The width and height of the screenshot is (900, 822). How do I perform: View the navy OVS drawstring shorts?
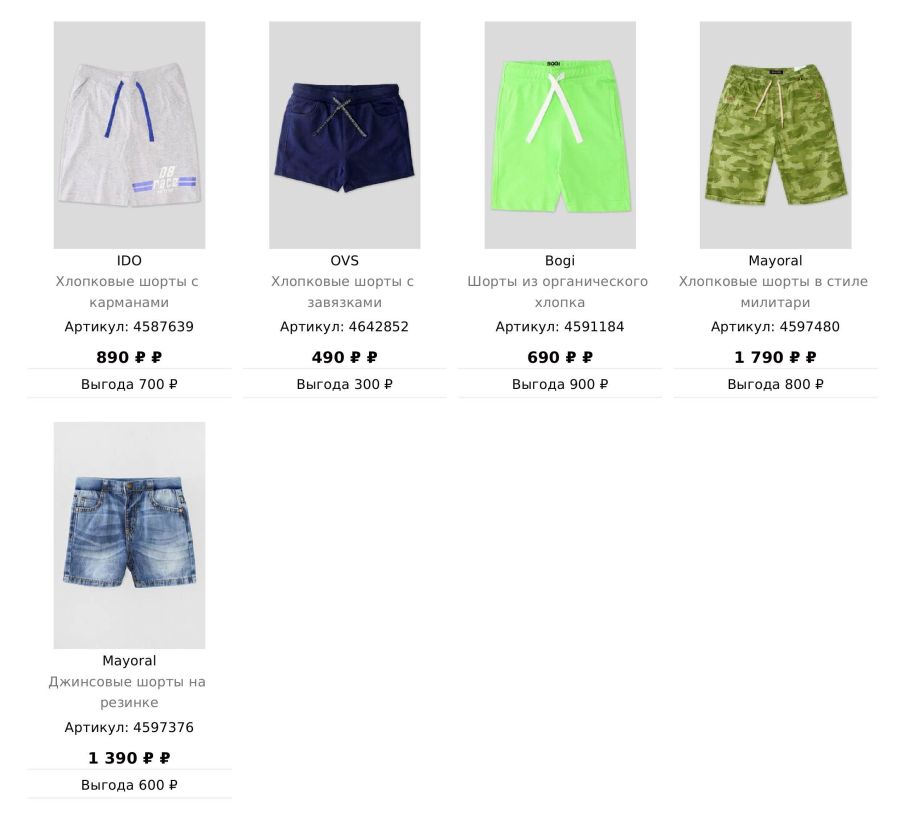tap(344, 135)
